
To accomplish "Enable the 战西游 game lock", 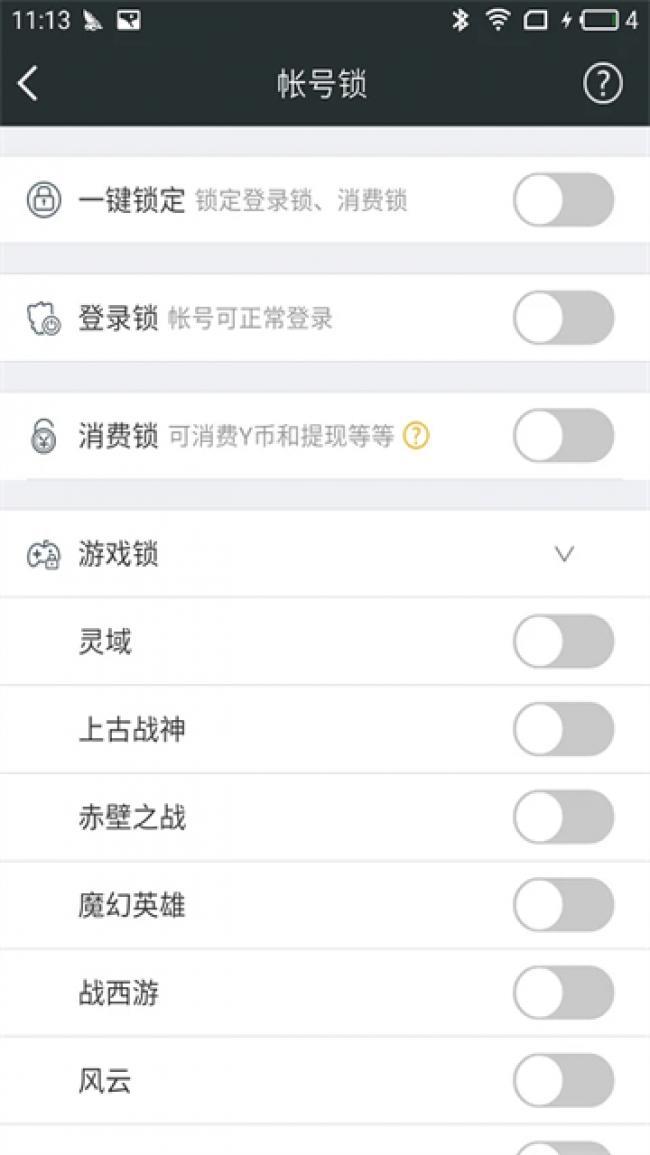I will [563, 993].
